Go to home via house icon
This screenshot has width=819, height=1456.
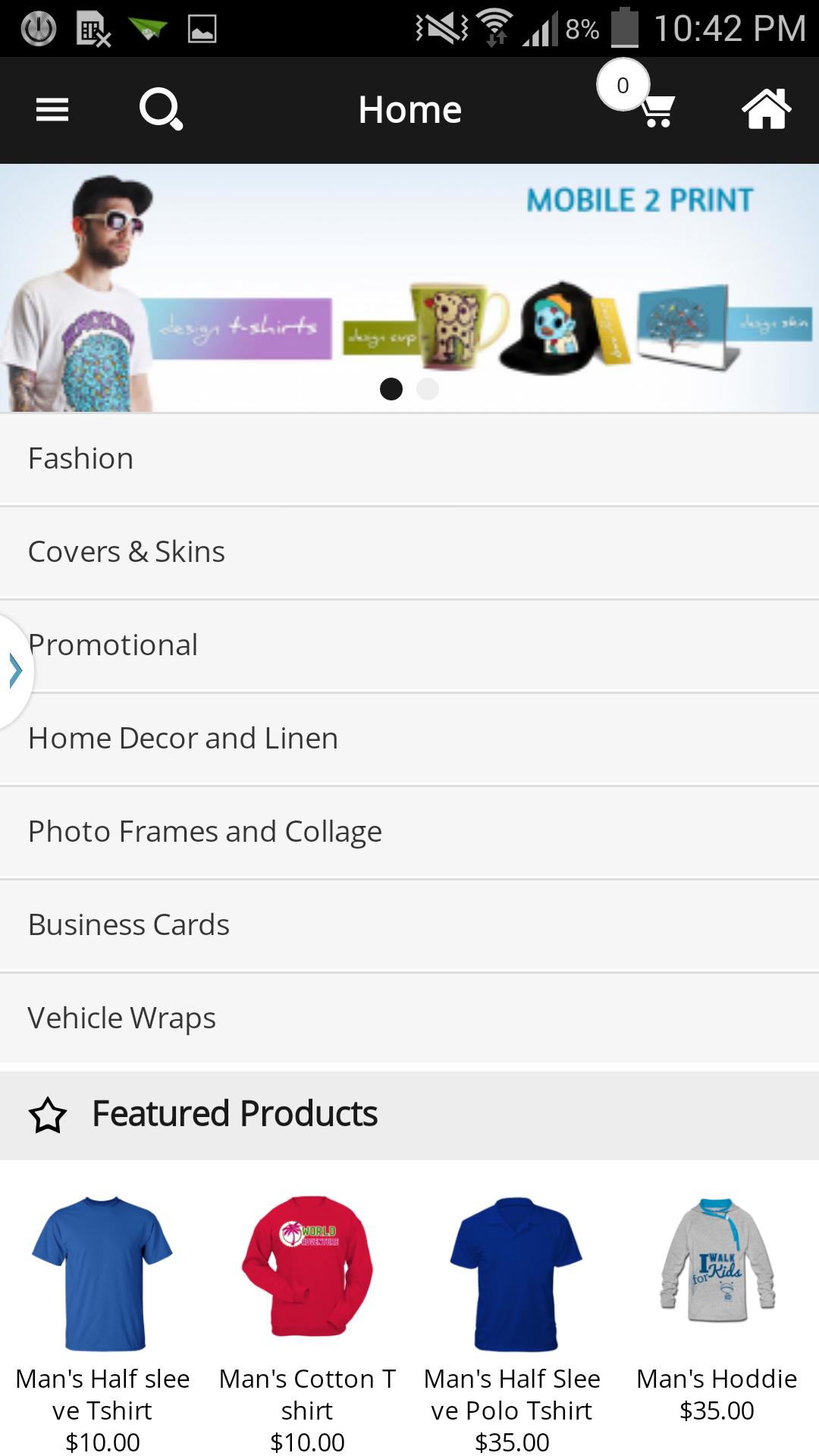point(766,110)
